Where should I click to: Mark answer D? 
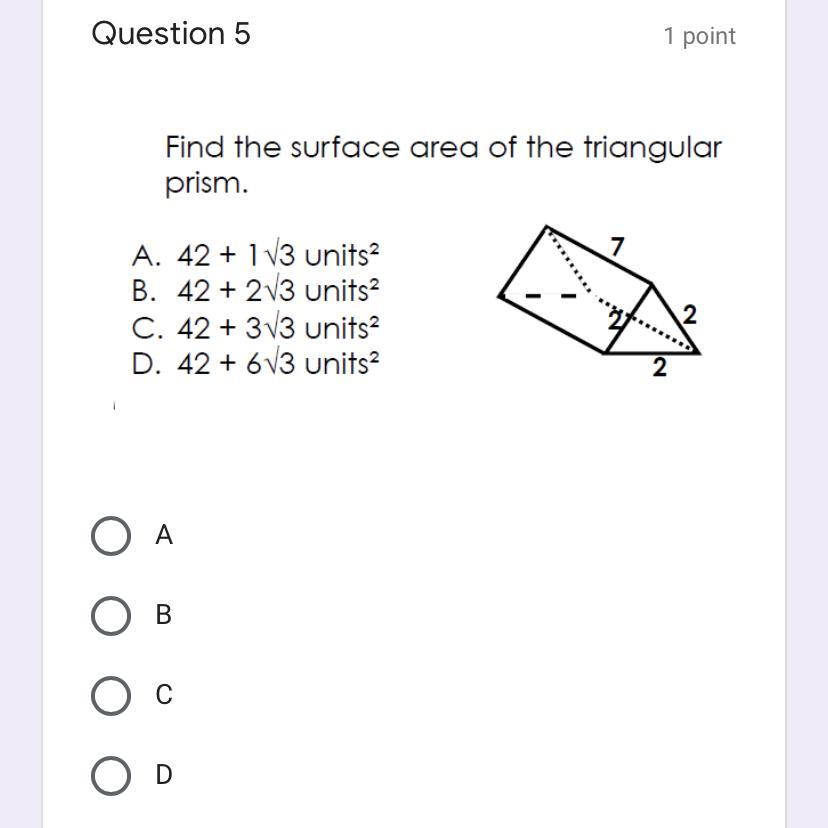point(111,775)
